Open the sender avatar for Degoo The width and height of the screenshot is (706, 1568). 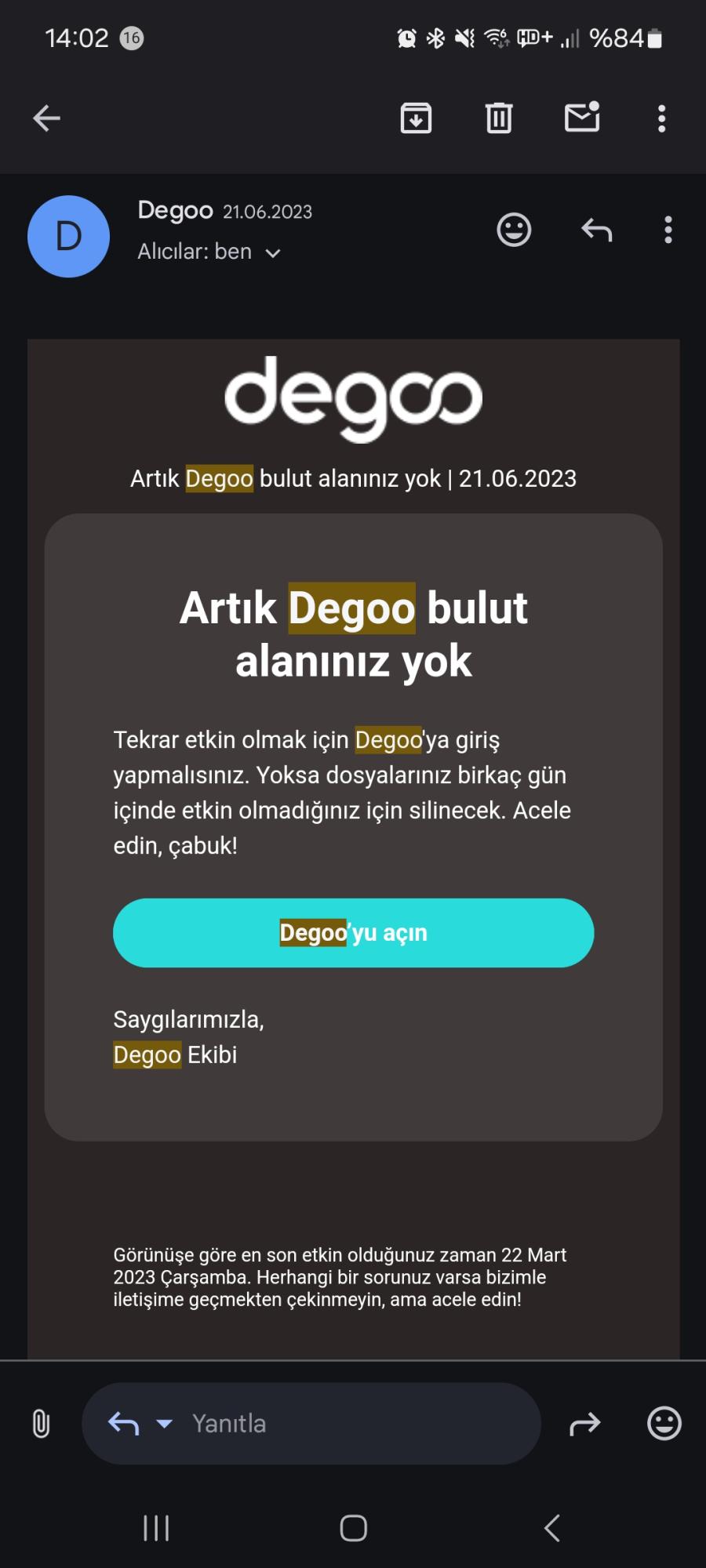point(68,237)
